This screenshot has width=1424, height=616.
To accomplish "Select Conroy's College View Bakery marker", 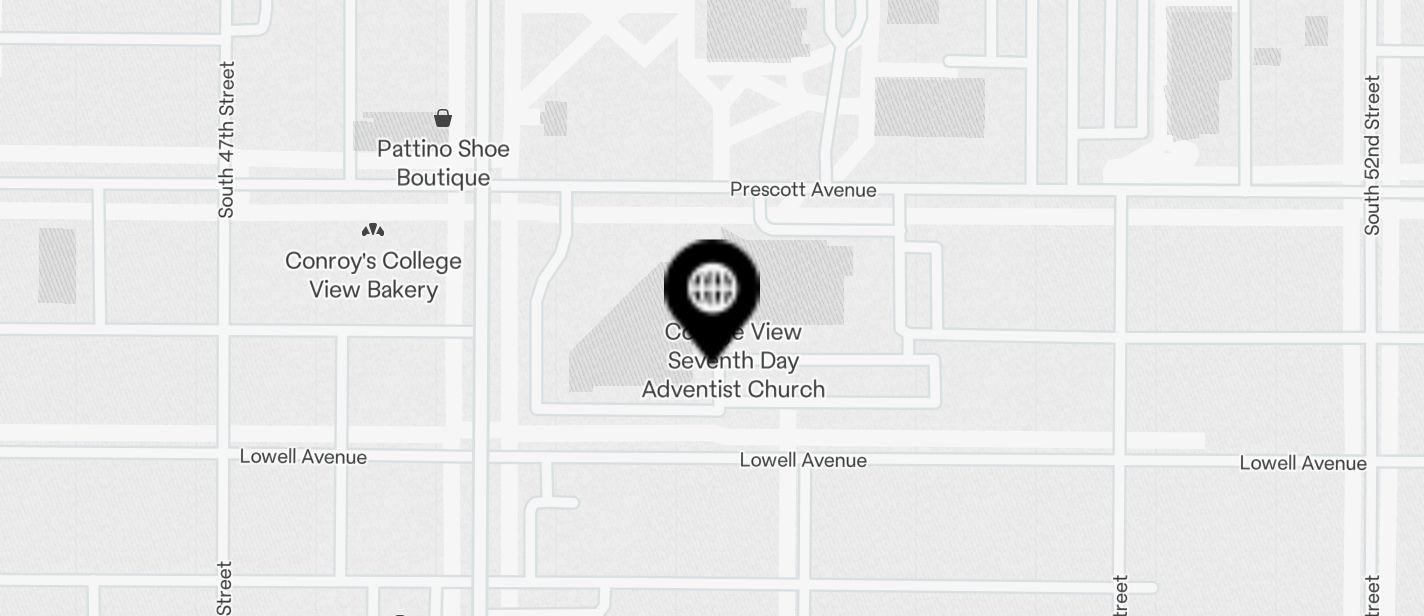I will click(x=373, y=231).
